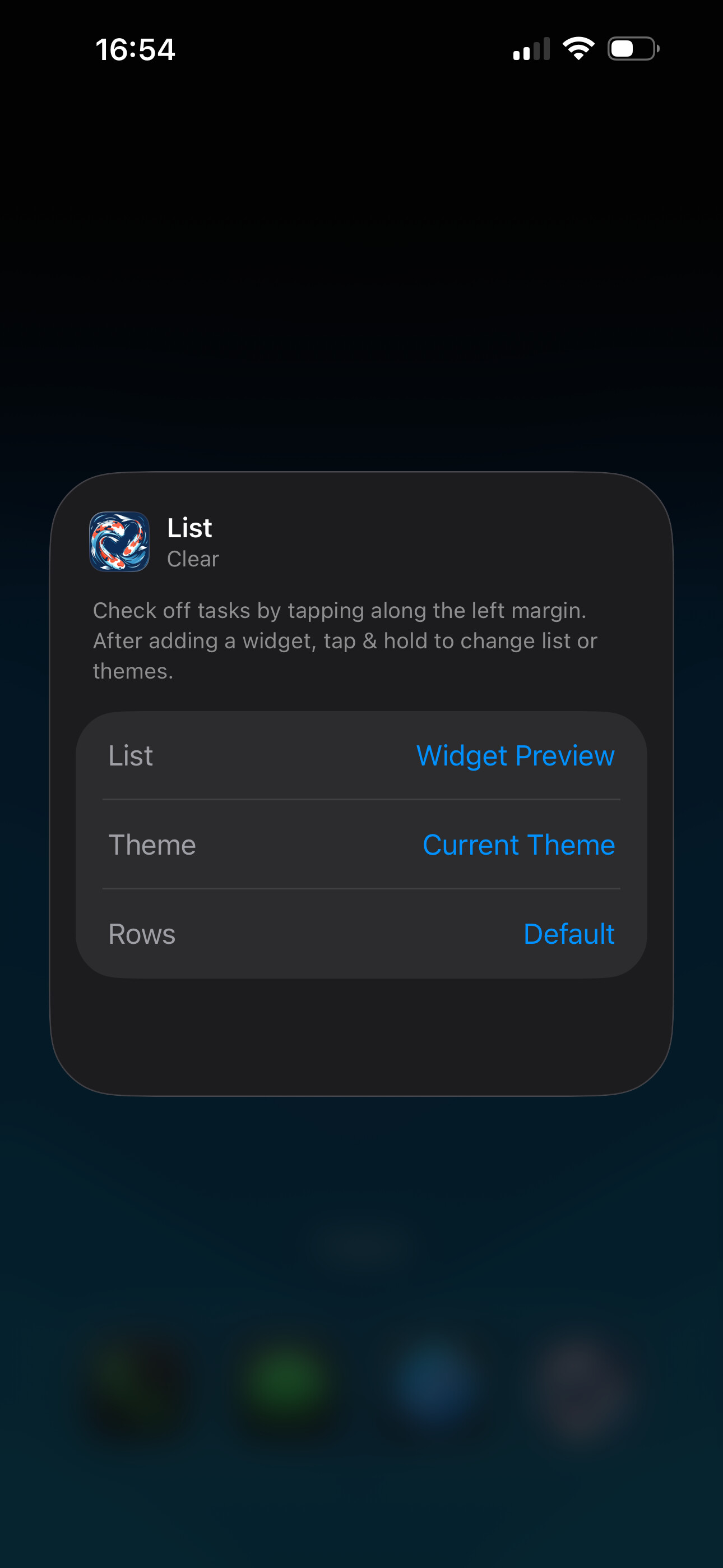The image size is (723, 1568).
Task: Select the Rows option set to Default
Action: [568, 934]
